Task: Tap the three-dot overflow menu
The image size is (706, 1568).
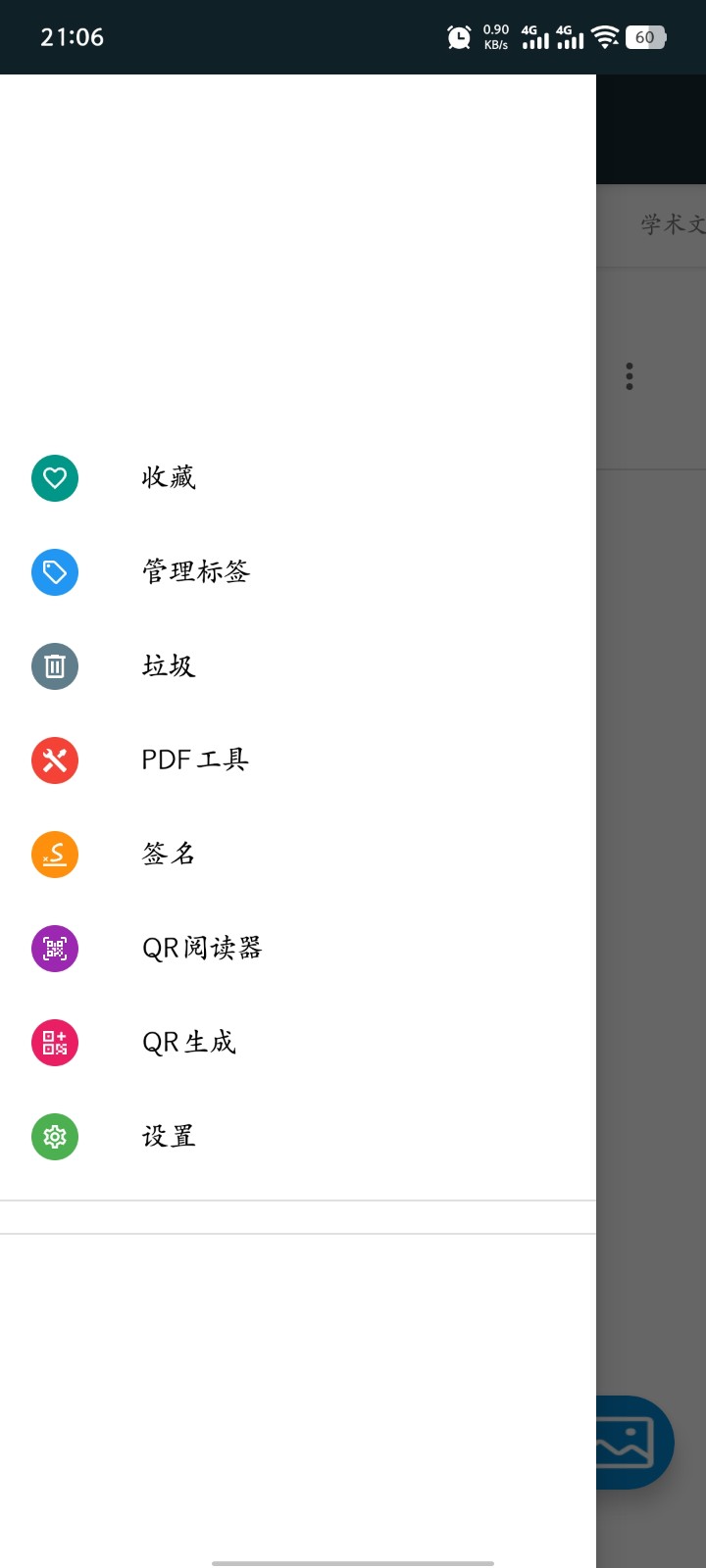Action: click(x=630, y=376)
